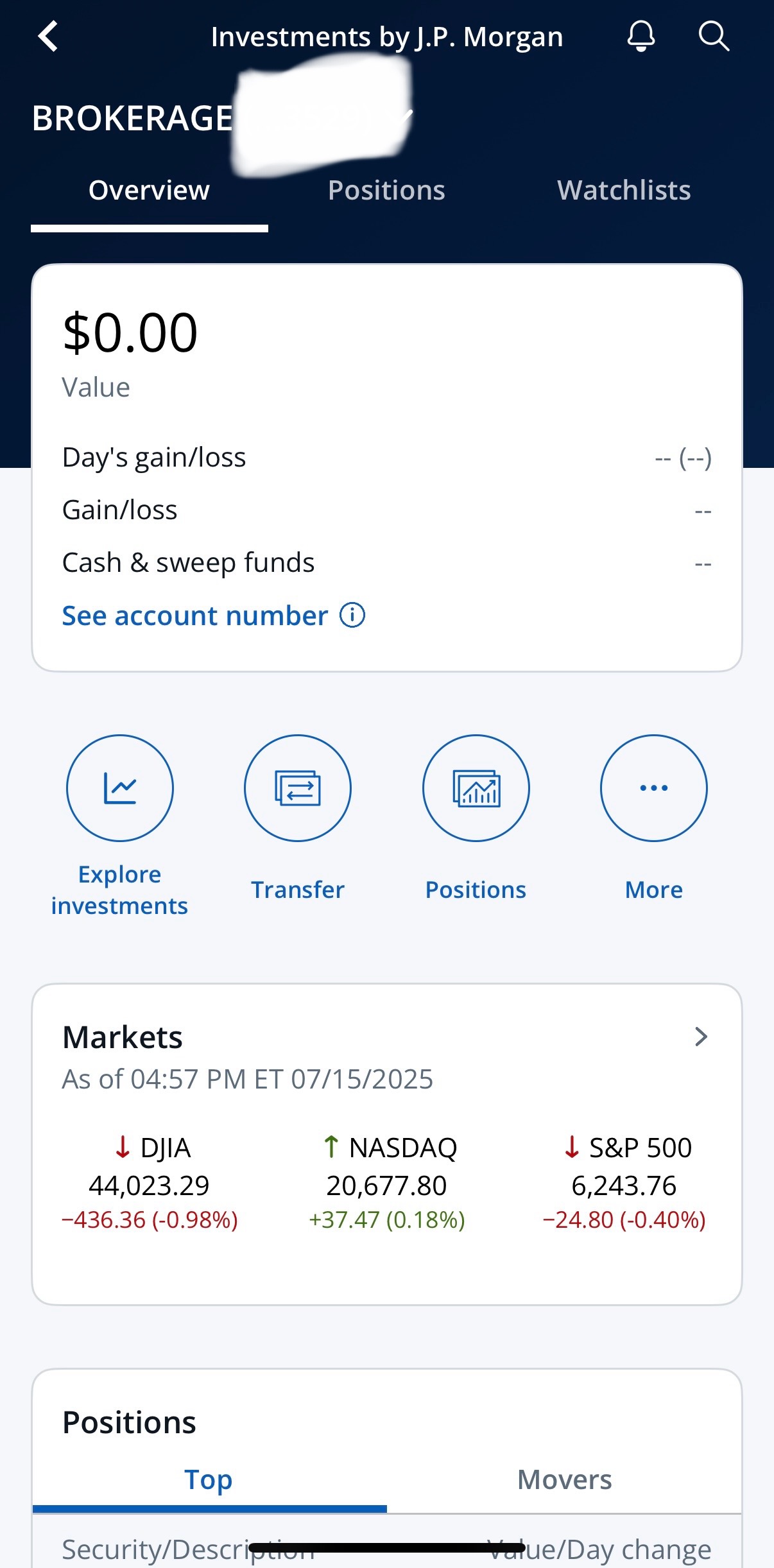Expand Markets with the chevron
The width and height of the screenshot is (774, 1568).
pos(701,1037)
